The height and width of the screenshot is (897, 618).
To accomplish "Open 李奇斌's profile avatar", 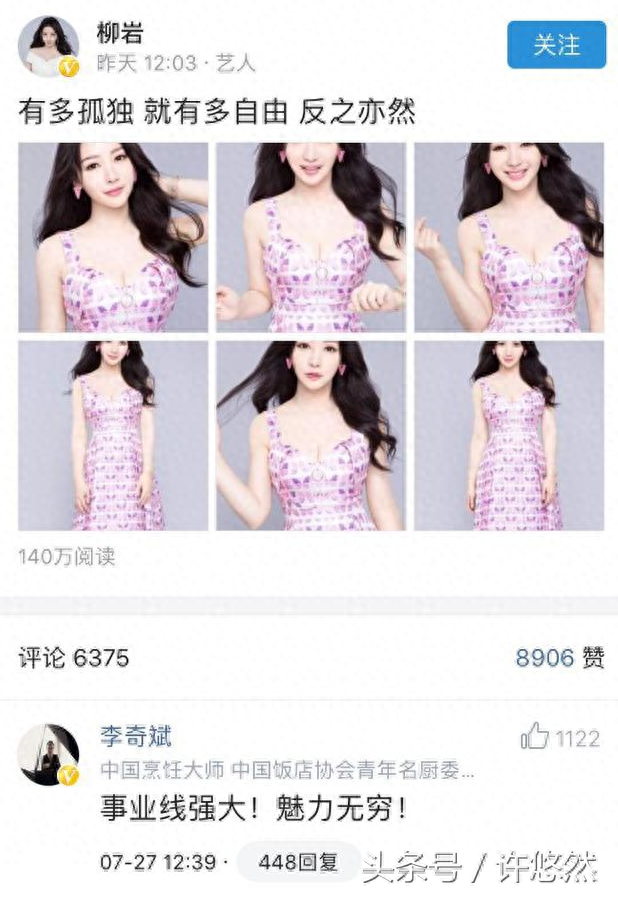I will pos(48,755).
